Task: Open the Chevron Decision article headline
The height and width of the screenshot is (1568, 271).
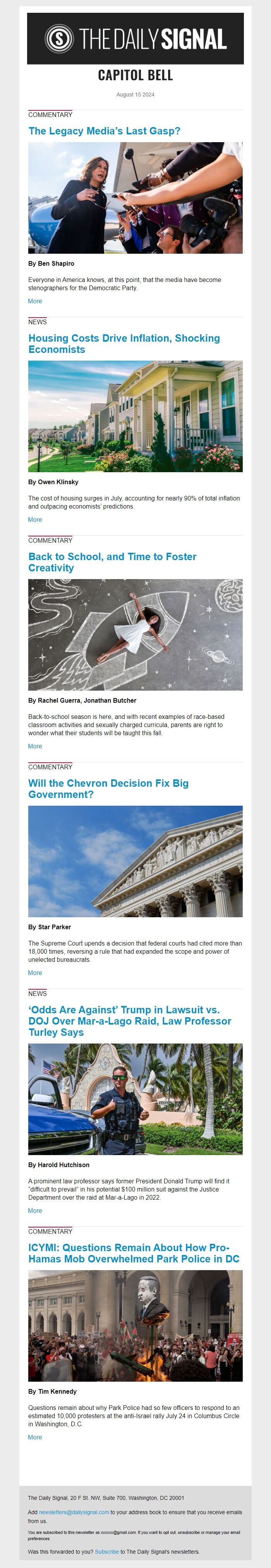Action: point(108,789)
